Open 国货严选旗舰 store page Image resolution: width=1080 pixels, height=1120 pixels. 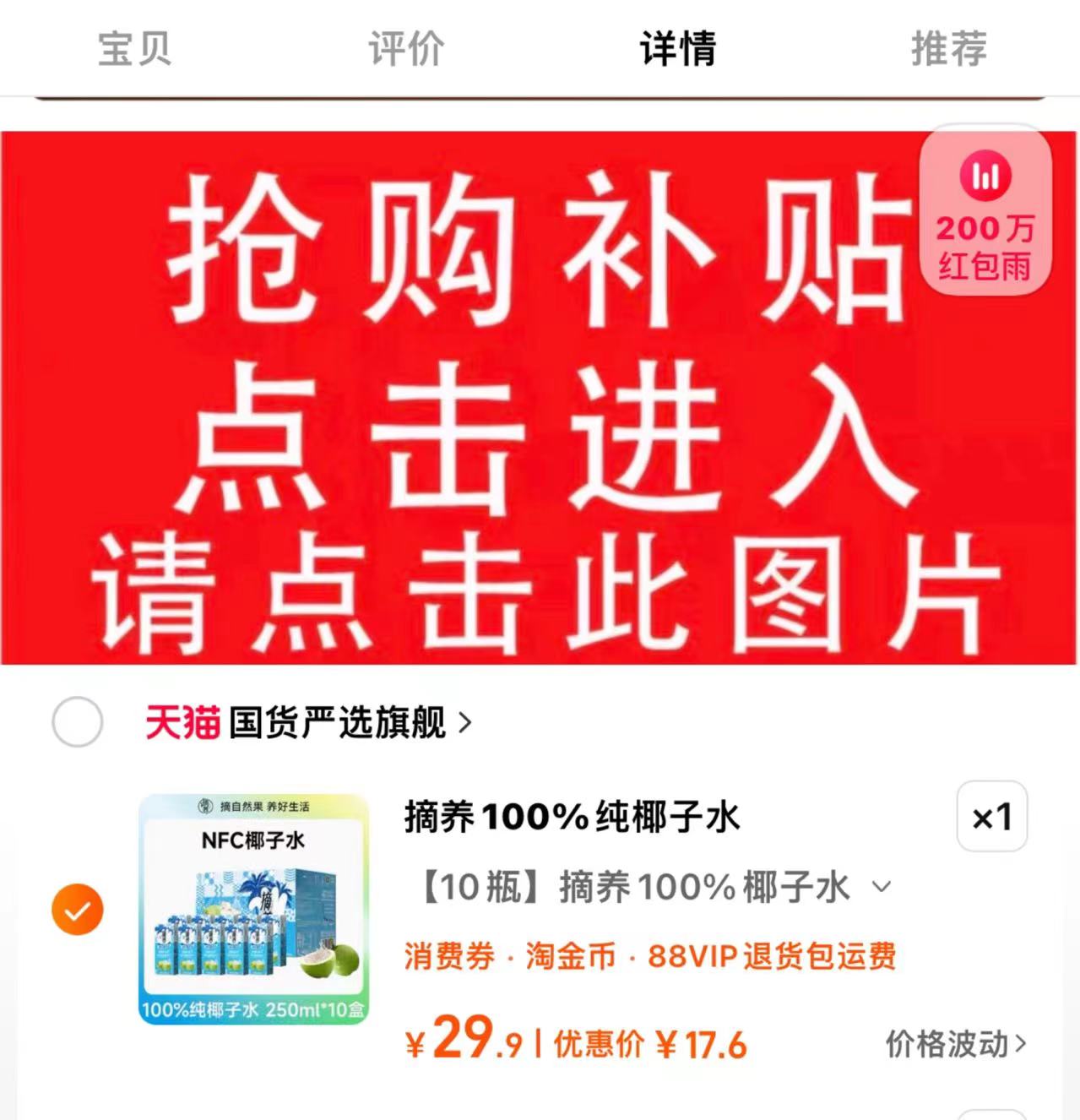pos(339,723)
